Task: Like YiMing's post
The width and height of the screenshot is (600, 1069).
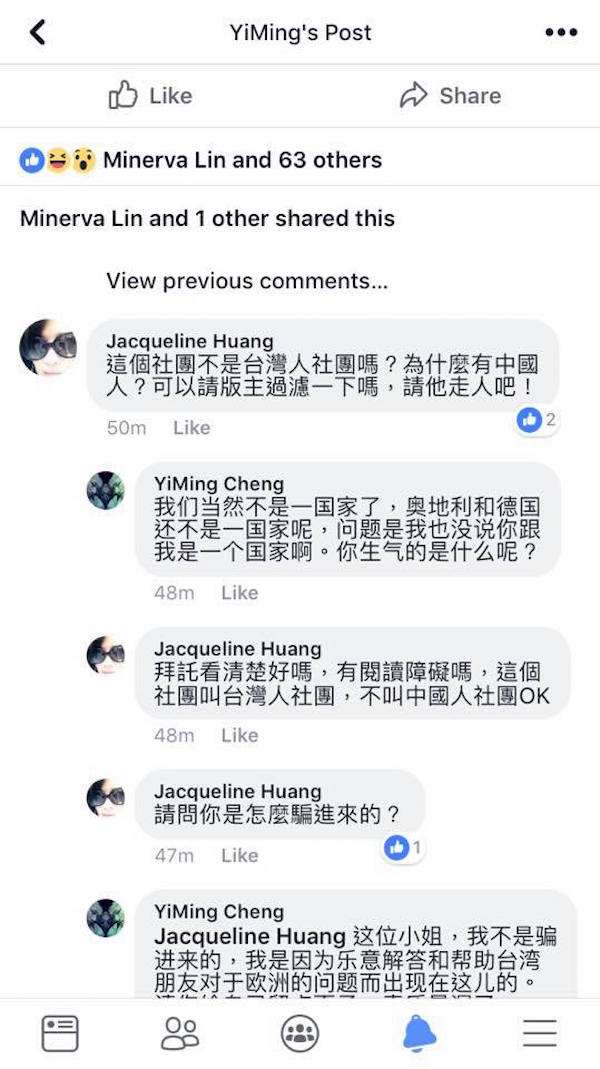Action: coord(150,96)
